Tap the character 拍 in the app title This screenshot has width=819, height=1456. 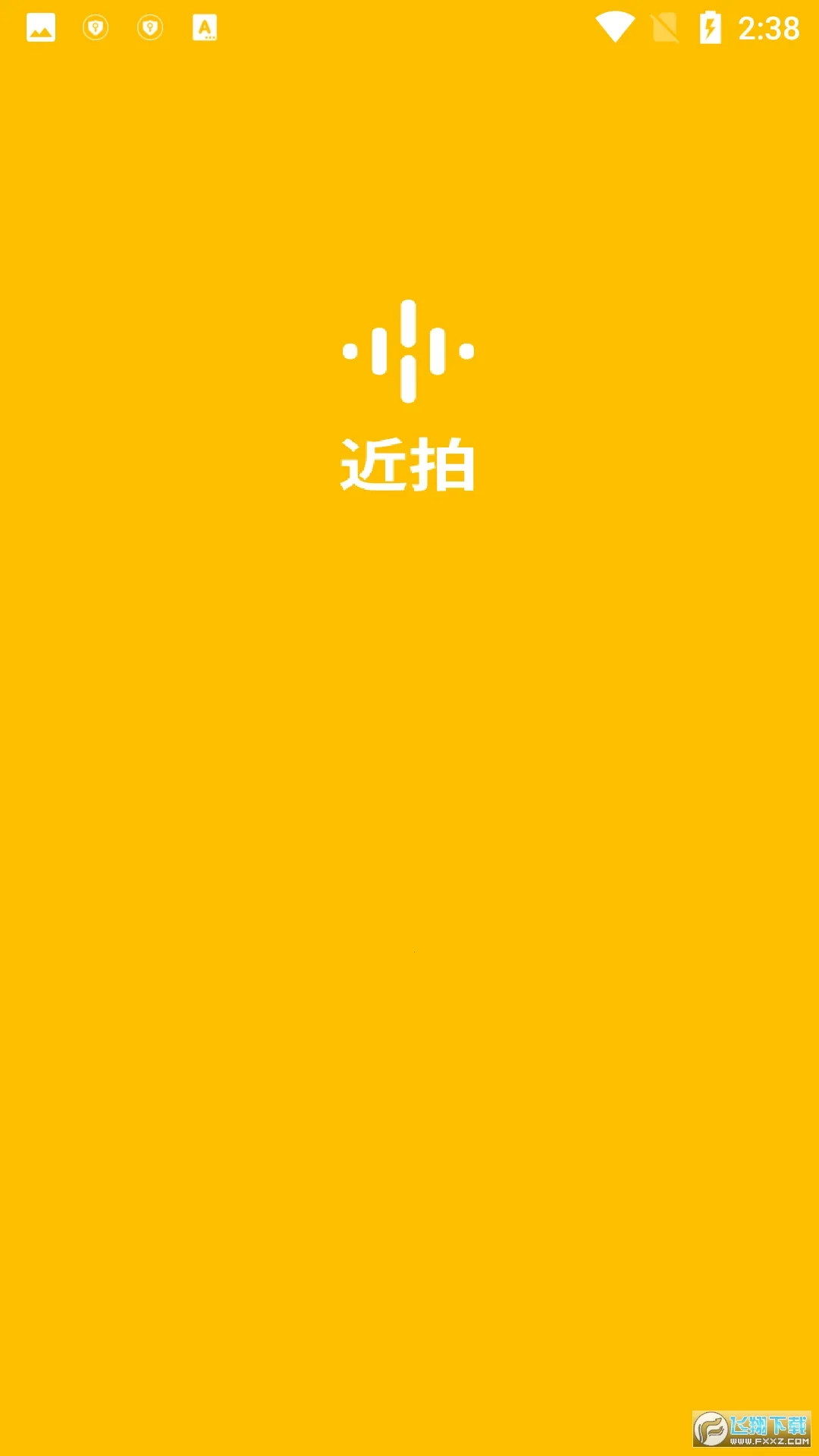[x=447, y=461]
